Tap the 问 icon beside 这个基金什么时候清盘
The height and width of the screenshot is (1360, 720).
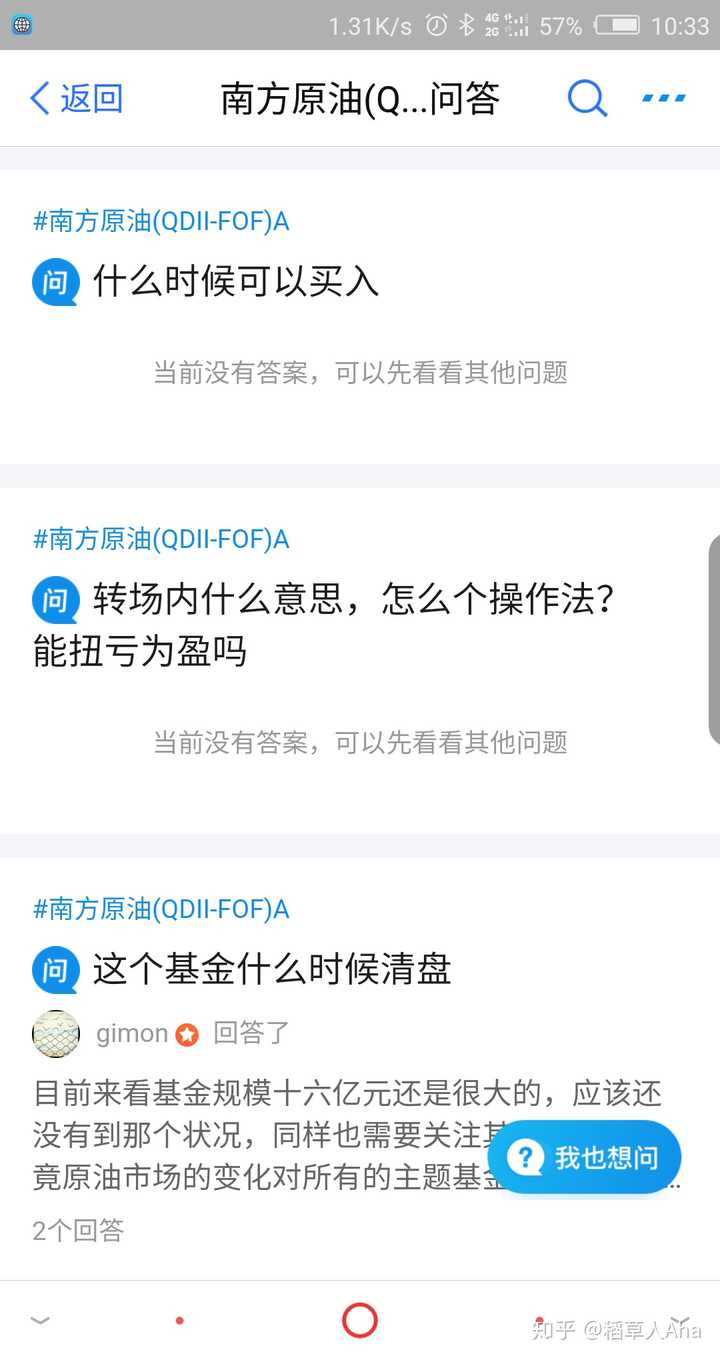(56, 970)
